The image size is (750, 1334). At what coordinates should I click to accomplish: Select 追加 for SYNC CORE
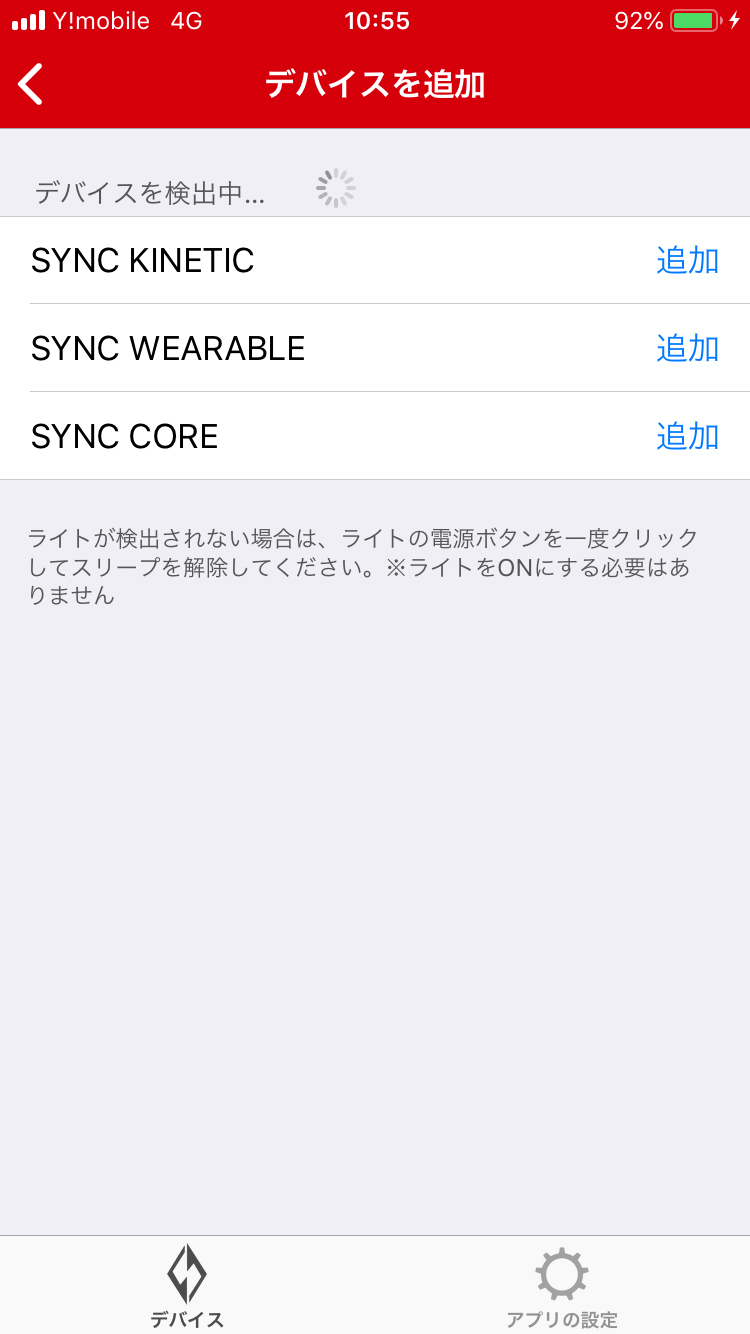click(x=688, y=436)
